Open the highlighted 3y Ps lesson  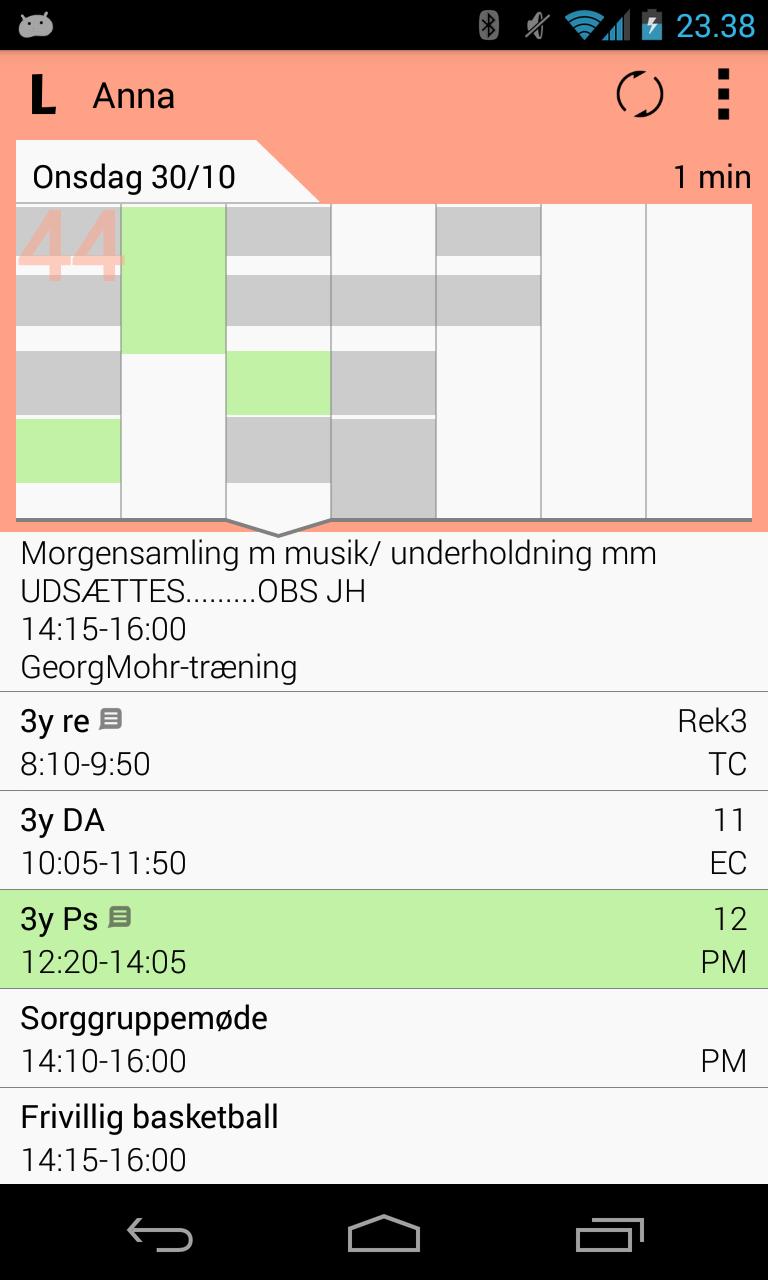point(384,939)
